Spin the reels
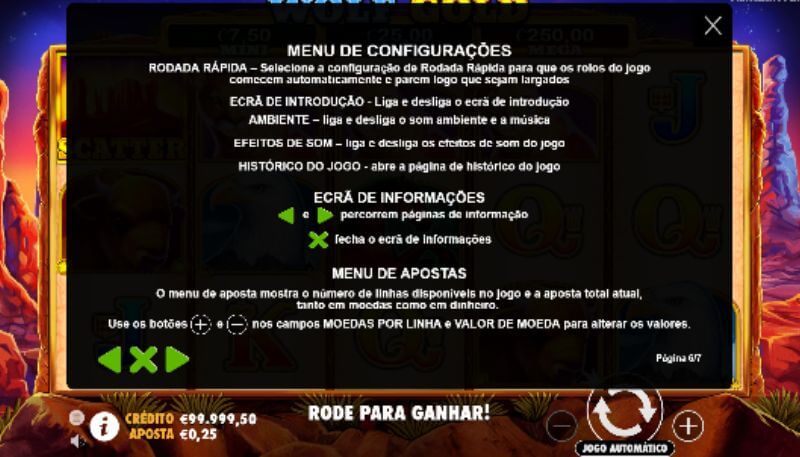Viewport: 800px width, 457px height. [625, 410]
